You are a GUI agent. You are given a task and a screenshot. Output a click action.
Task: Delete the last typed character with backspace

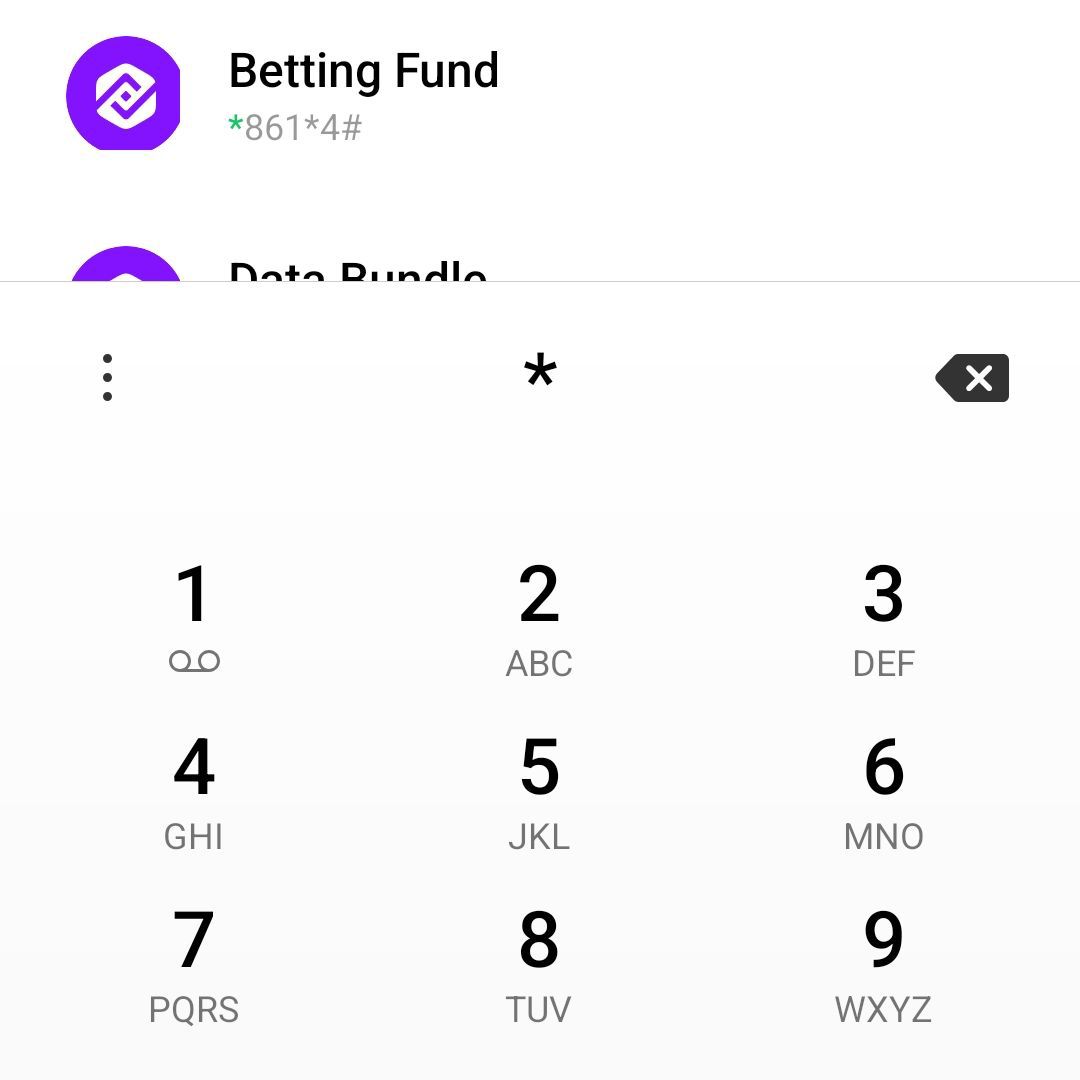click(x=972, y=378)
